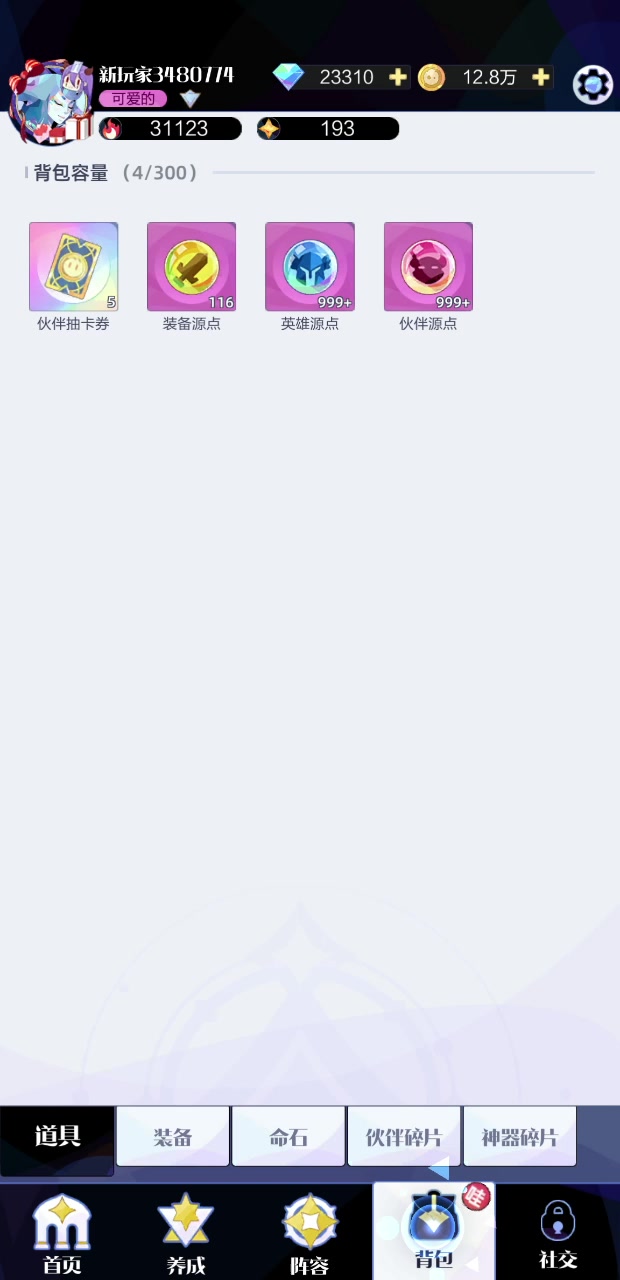Add more diamonds with the plus button
The image size is (620, 1280).
point(398,77)
